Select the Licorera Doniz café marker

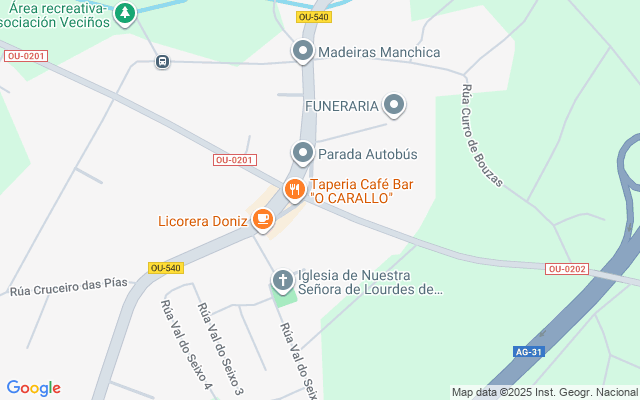pyautogui.click(x=262, y=219)
